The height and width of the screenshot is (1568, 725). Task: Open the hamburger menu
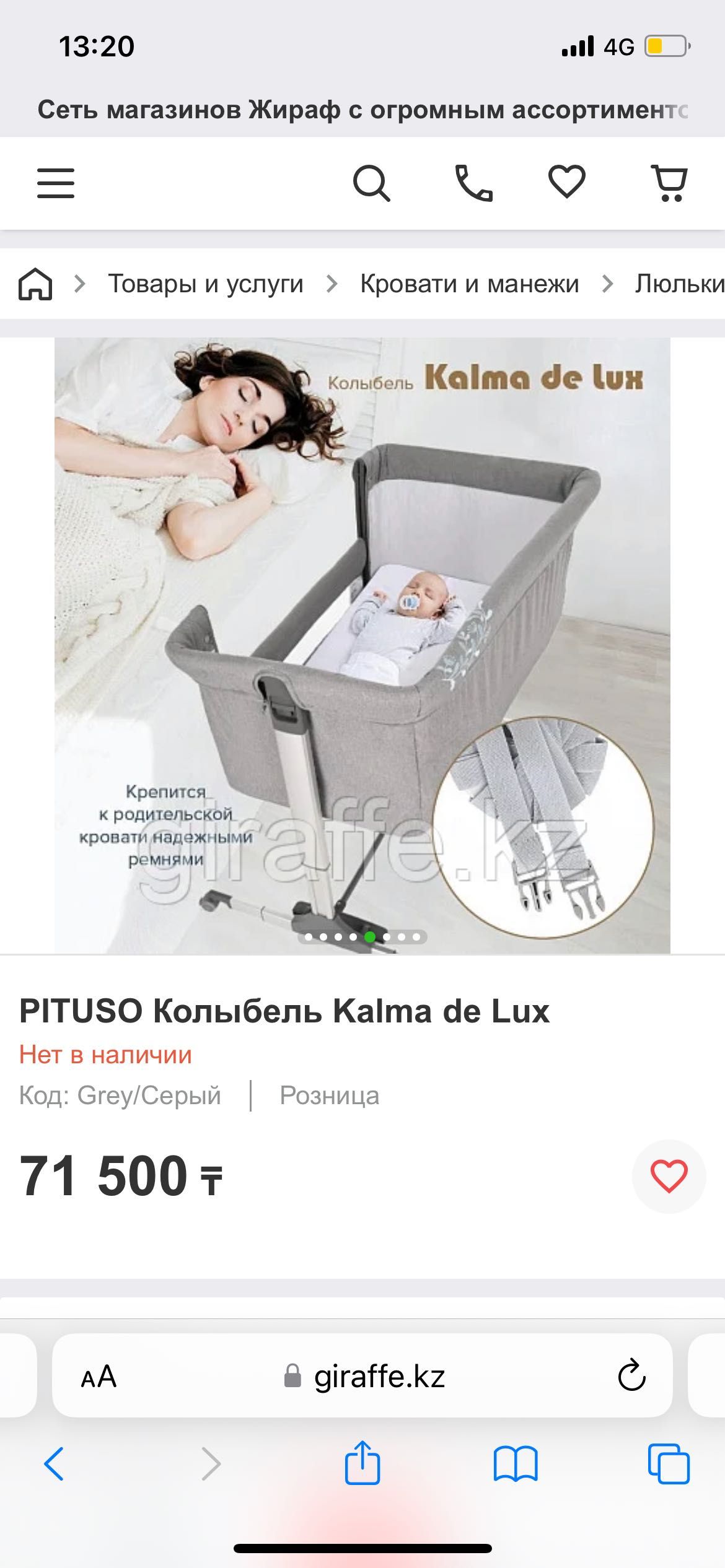coord(56,183)
